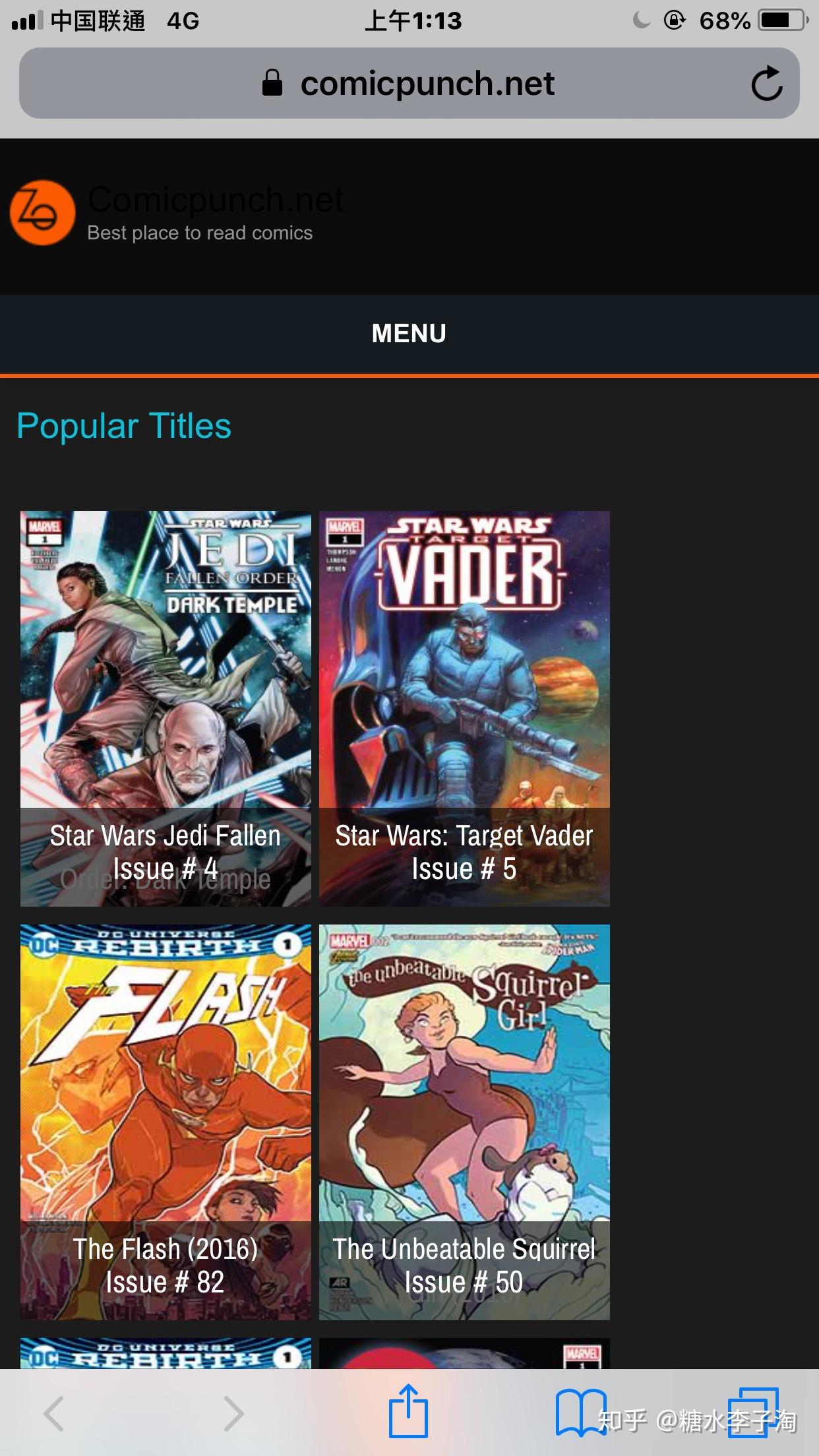Go back to the previous page
819x1456 pixels.
point(54,1413)
